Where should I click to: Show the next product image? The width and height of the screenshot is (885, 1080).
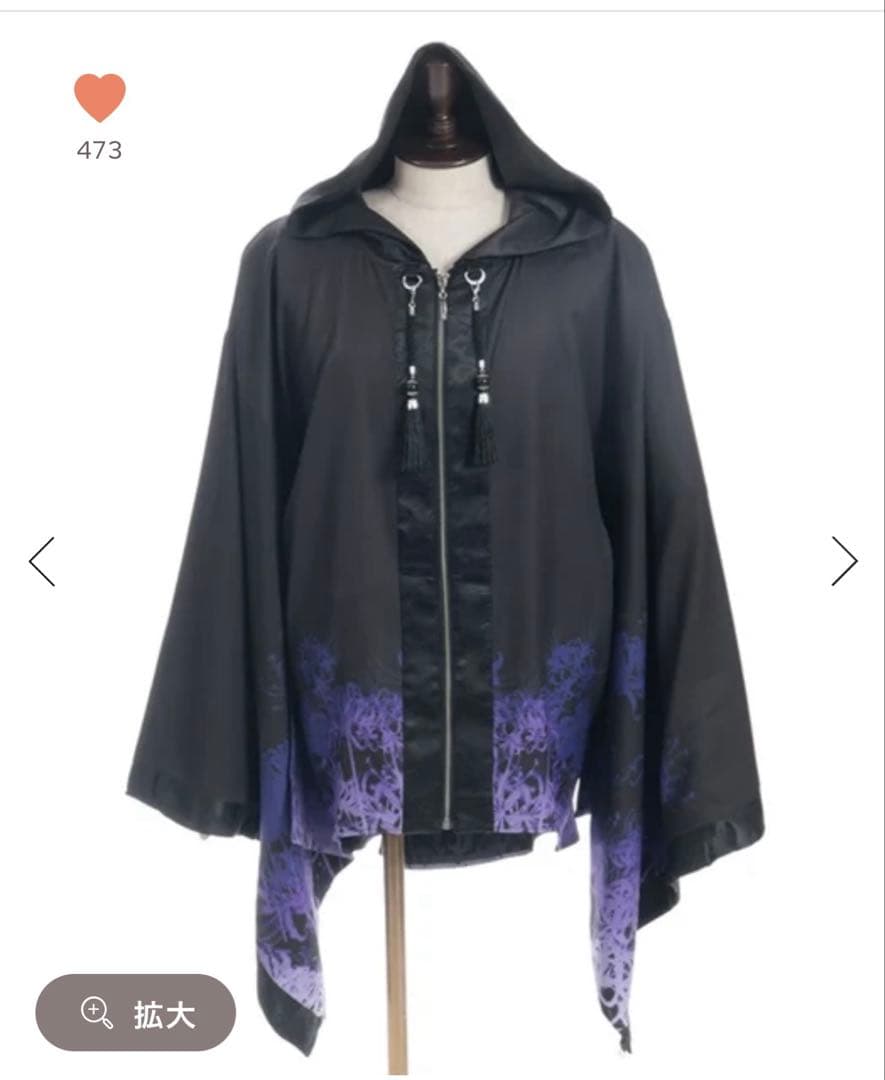(x=844, y=561)
